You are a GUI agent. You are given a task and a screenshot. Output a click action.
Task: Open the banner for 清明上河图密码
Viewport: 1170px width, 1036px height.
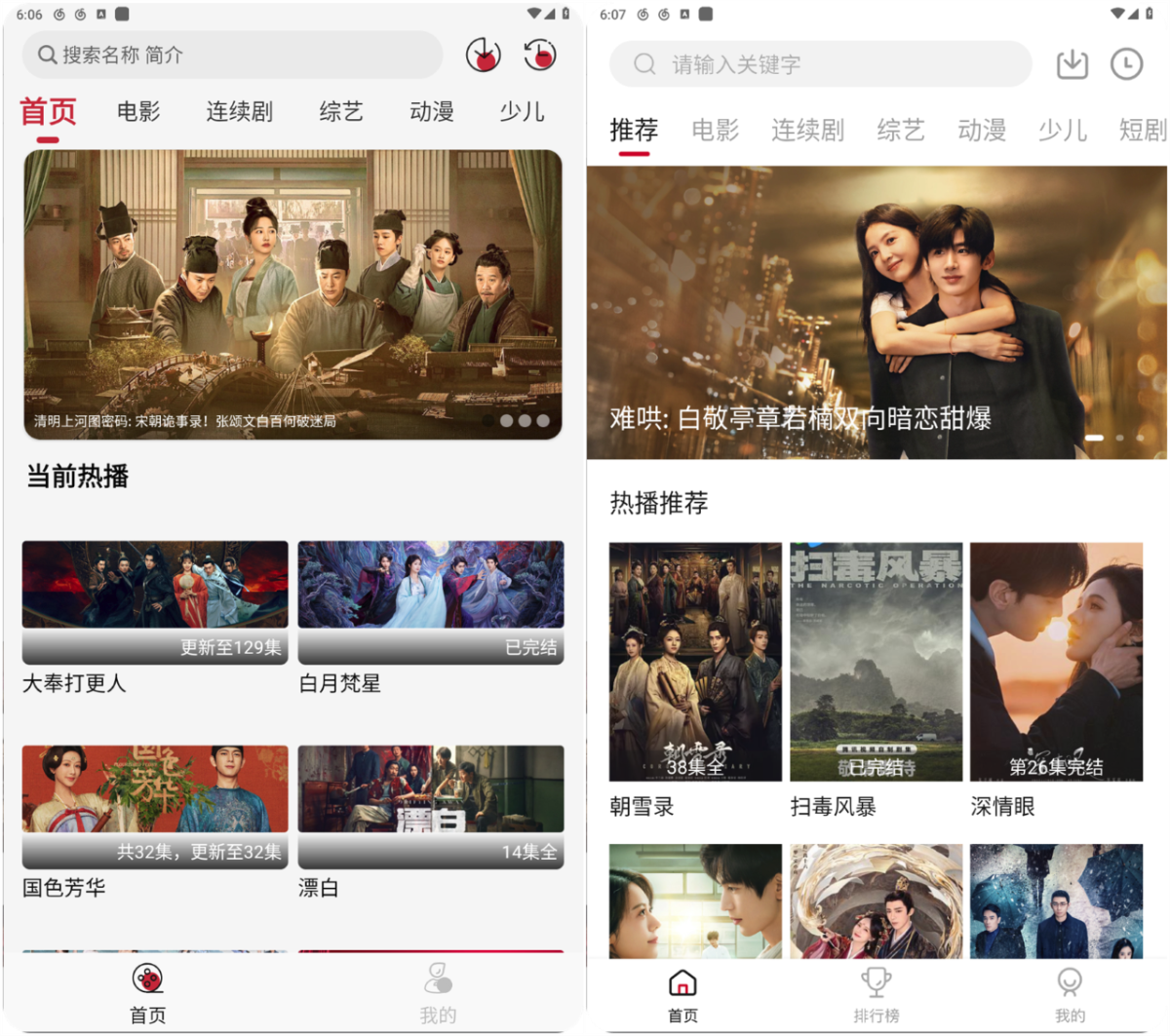tap(292, 292)
